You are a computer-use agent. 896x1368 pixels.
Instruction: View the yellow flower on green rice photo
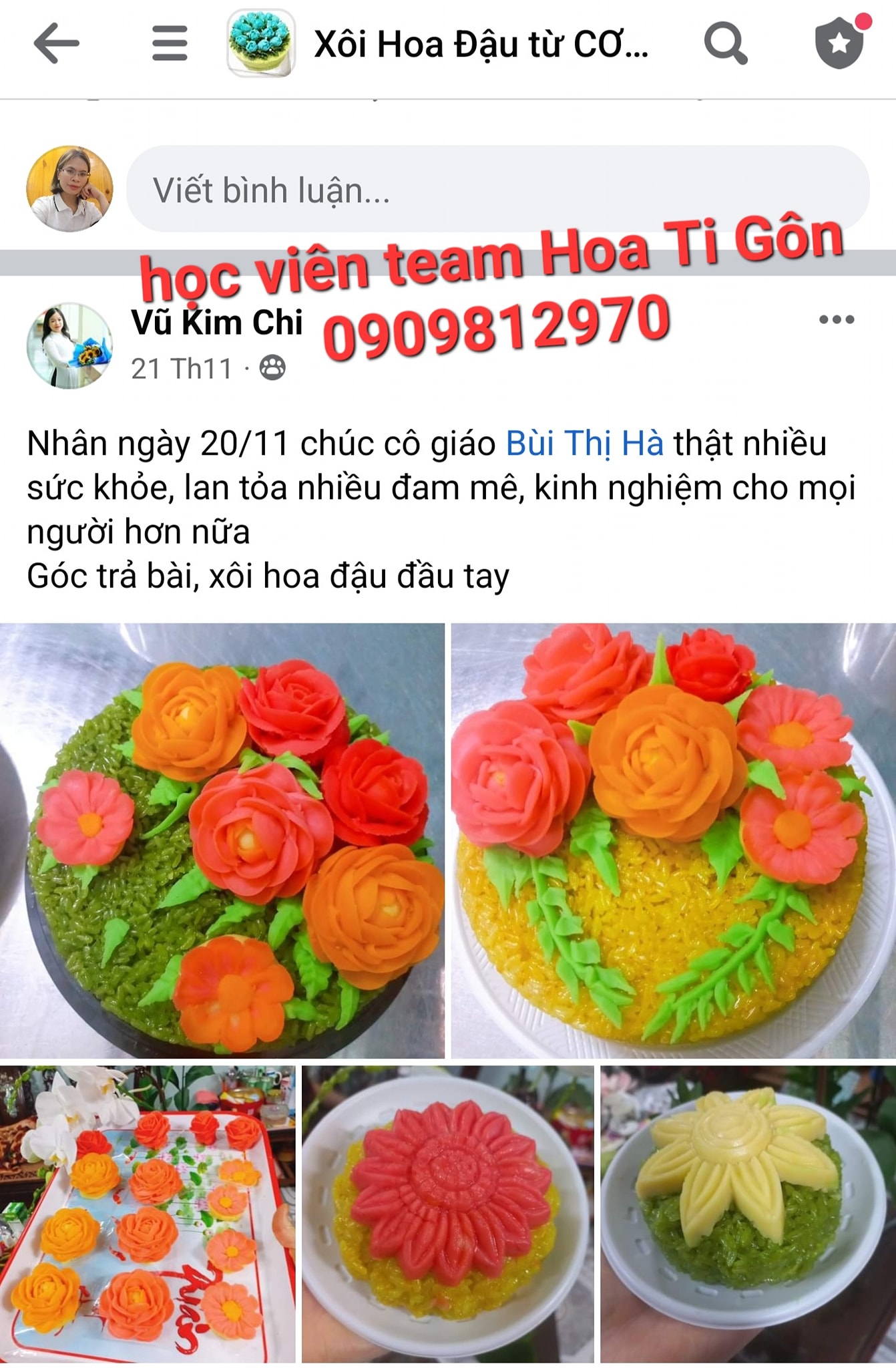pyautogui.click(x=748, y=1214)
